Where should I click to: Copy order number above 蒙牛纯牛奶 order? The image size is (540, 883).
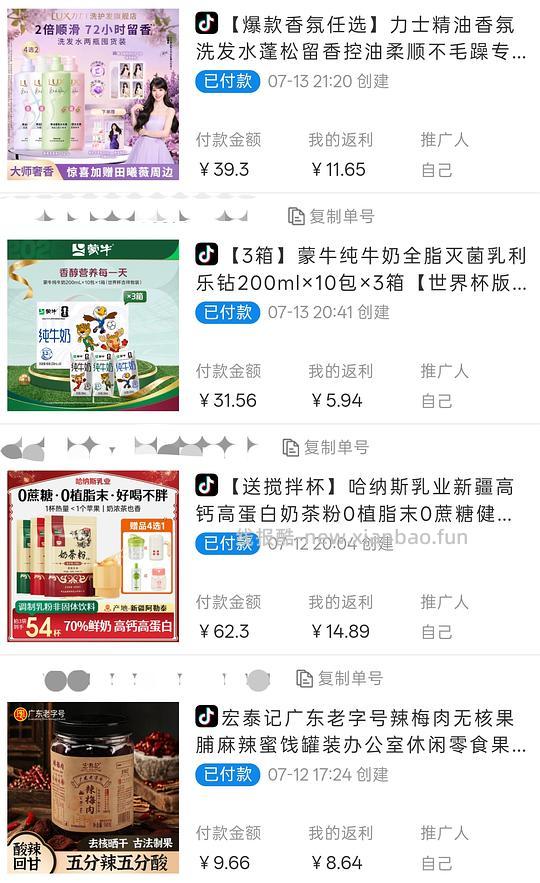[331, 216]
